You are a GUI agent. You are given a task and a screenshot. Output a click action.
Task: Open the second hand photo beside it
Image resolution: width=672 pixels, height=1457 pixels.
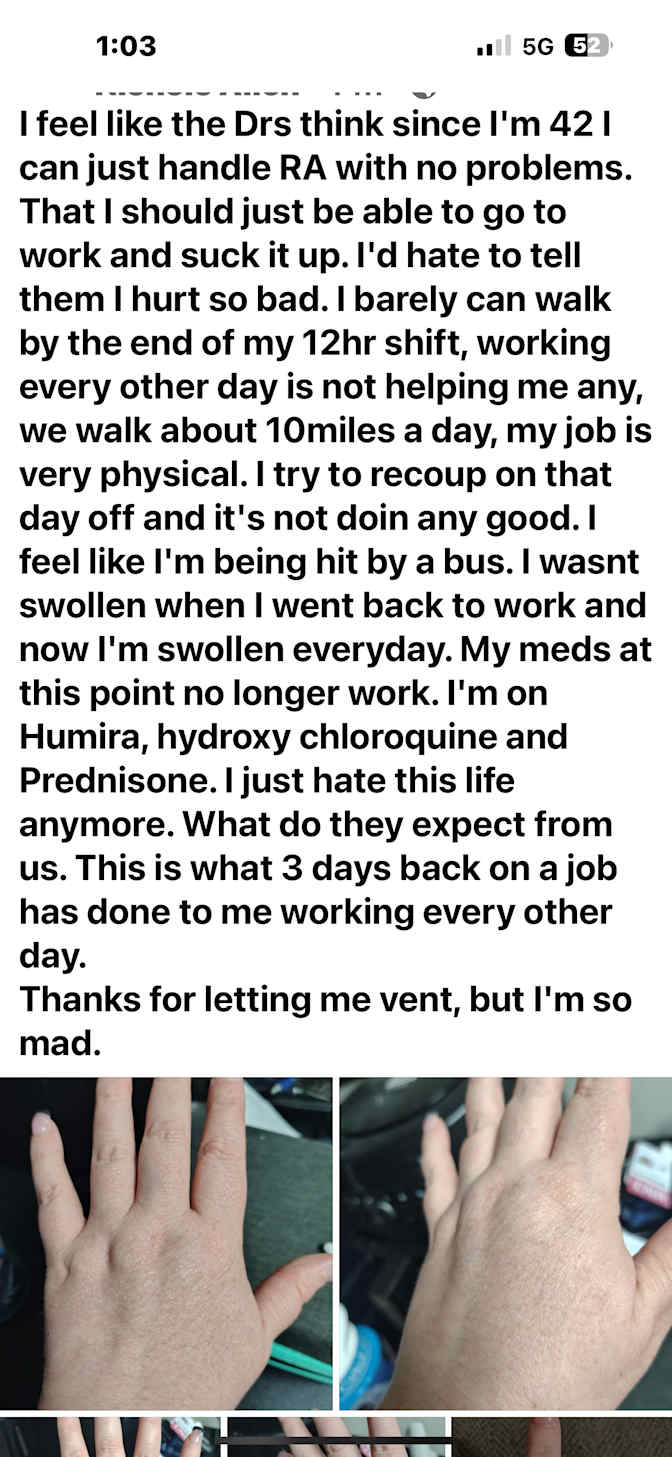tap(506, 1243)
